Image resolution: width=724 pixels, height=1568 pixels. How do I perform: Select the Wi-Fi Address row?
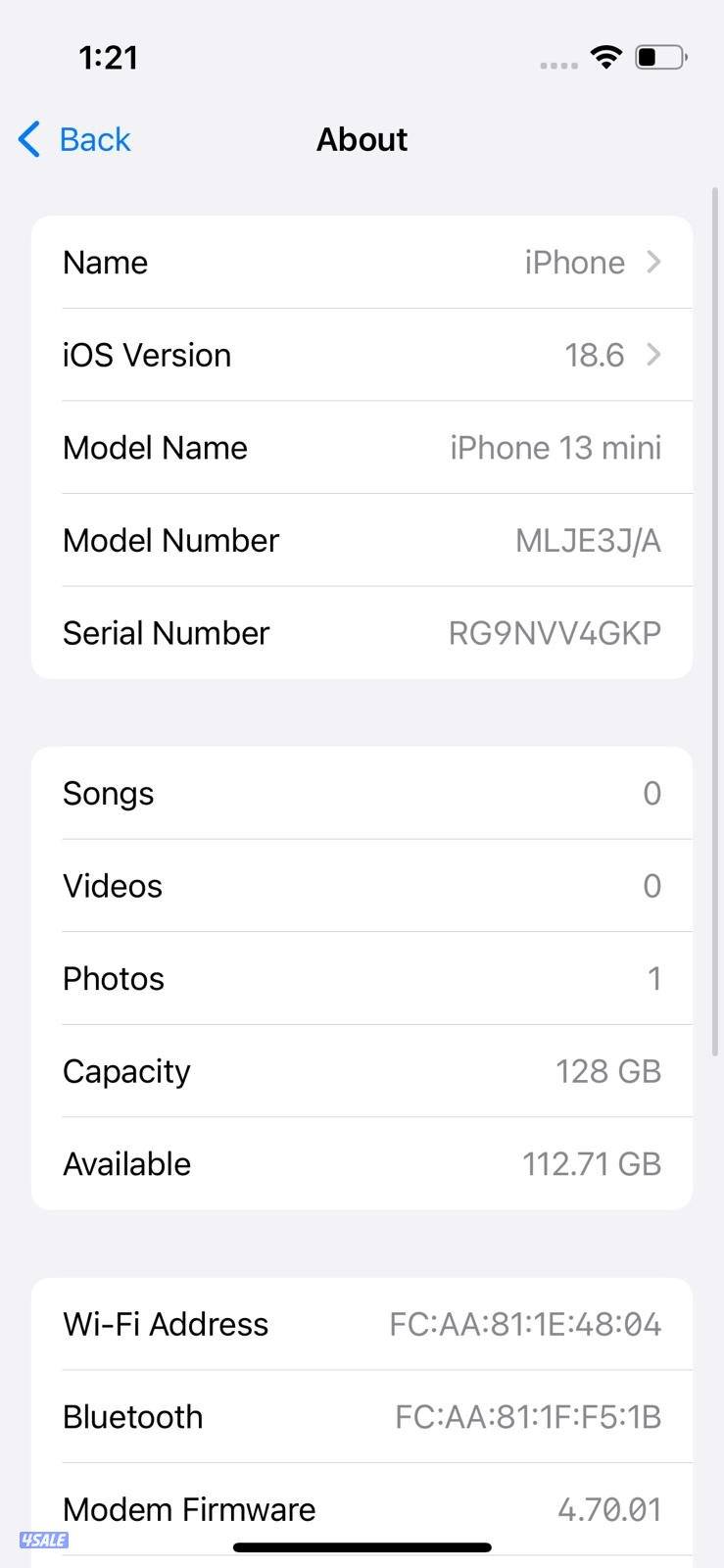(362, 1323)
